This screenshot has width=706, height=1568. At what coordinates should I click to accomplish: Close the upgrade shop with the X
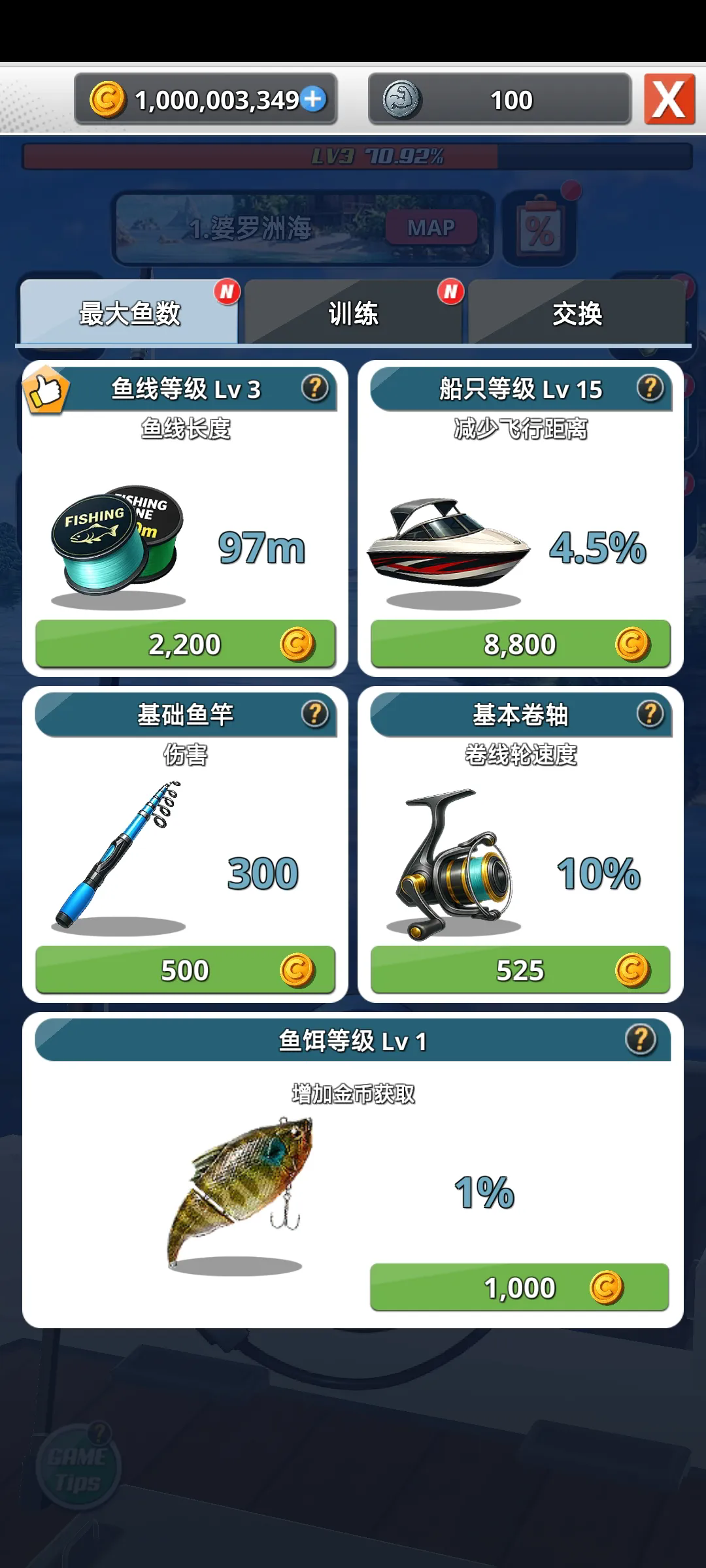tap(669, 99)
